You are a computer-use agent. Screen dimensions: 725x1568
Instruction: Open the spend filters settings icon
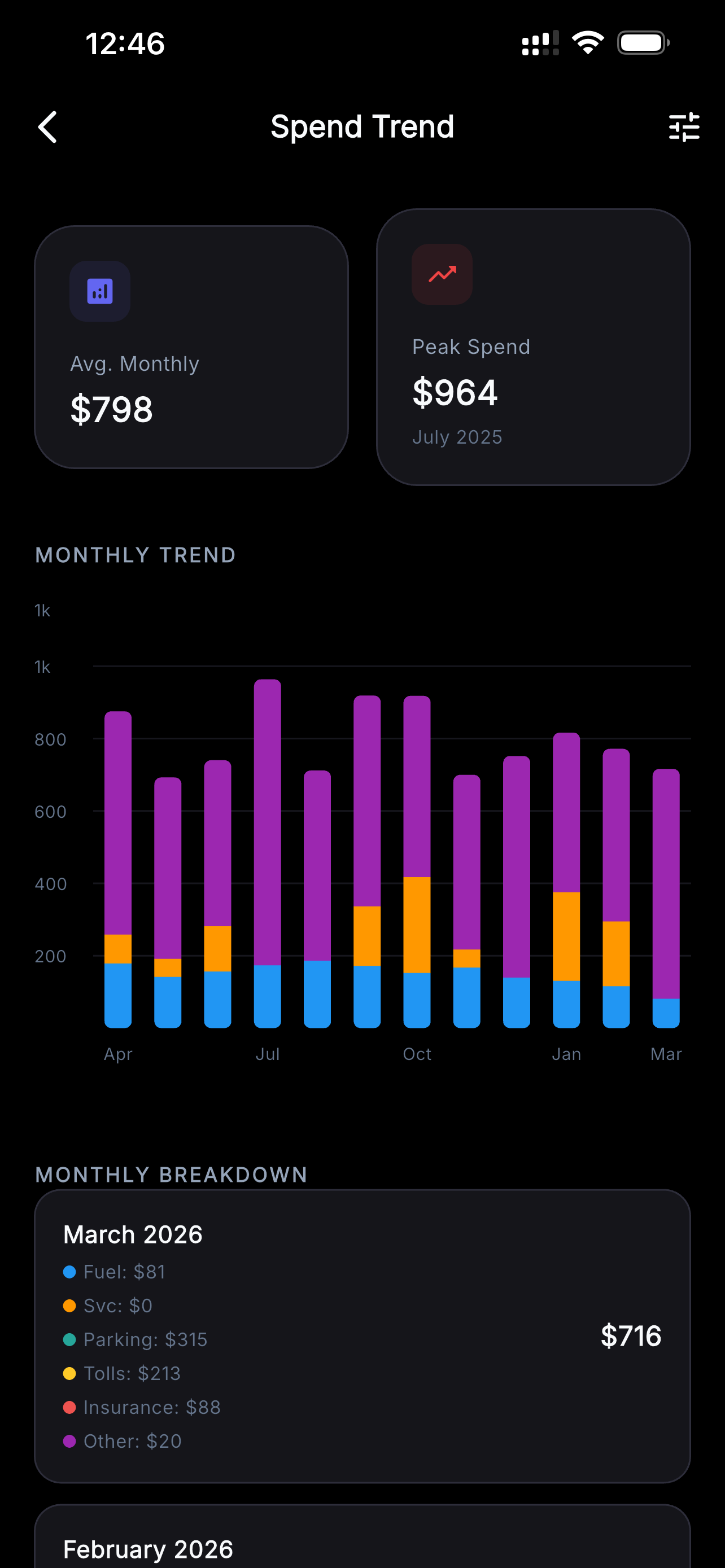tap(684, 127)
